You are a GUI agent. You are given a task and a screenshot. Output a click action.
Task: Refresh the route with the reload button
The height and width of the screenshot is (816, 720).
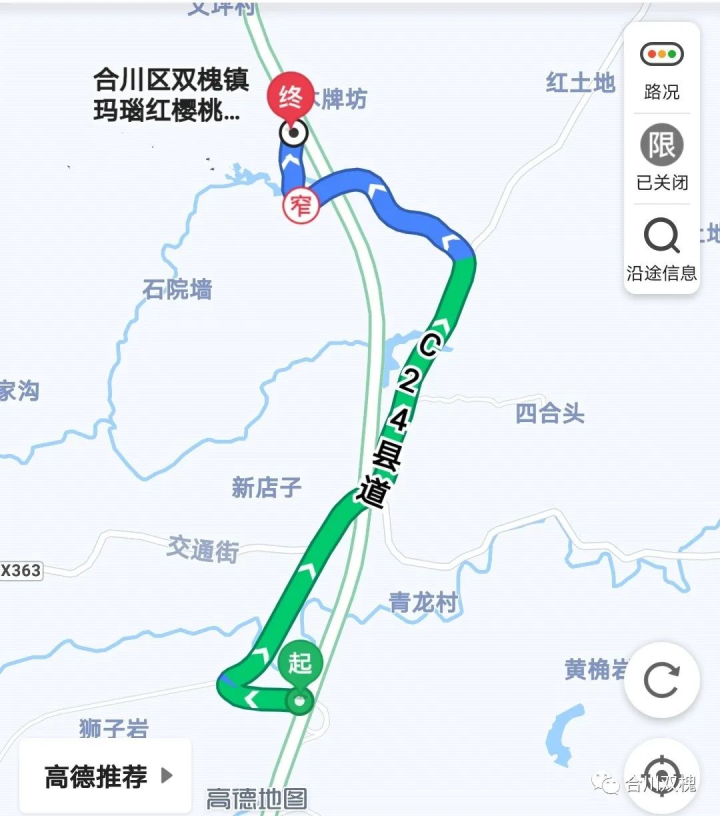[x=661, y=681]
